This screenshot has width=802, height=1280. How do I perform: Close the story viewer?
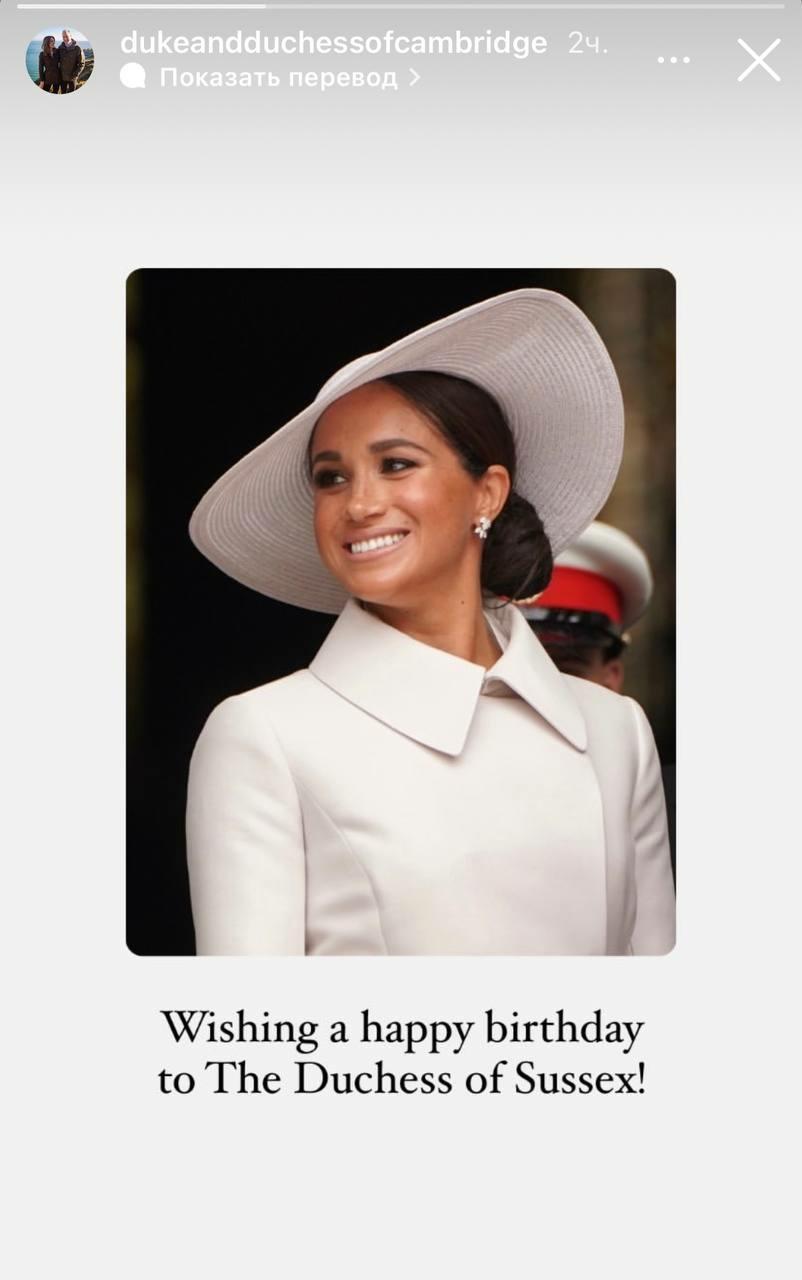(x=759, y=60)
